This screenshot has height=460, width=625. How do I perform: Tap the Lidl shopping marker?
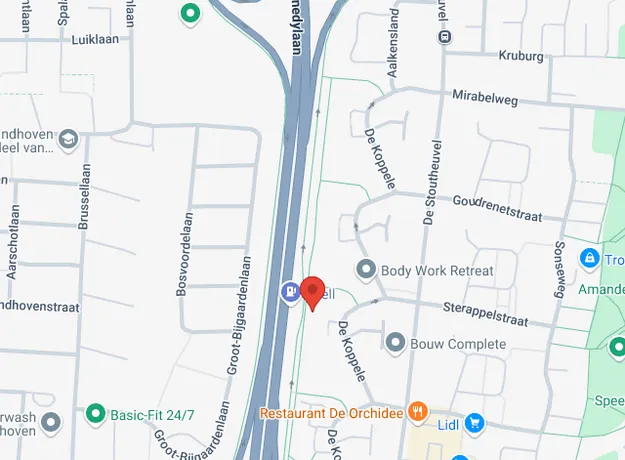click(474, 423)
